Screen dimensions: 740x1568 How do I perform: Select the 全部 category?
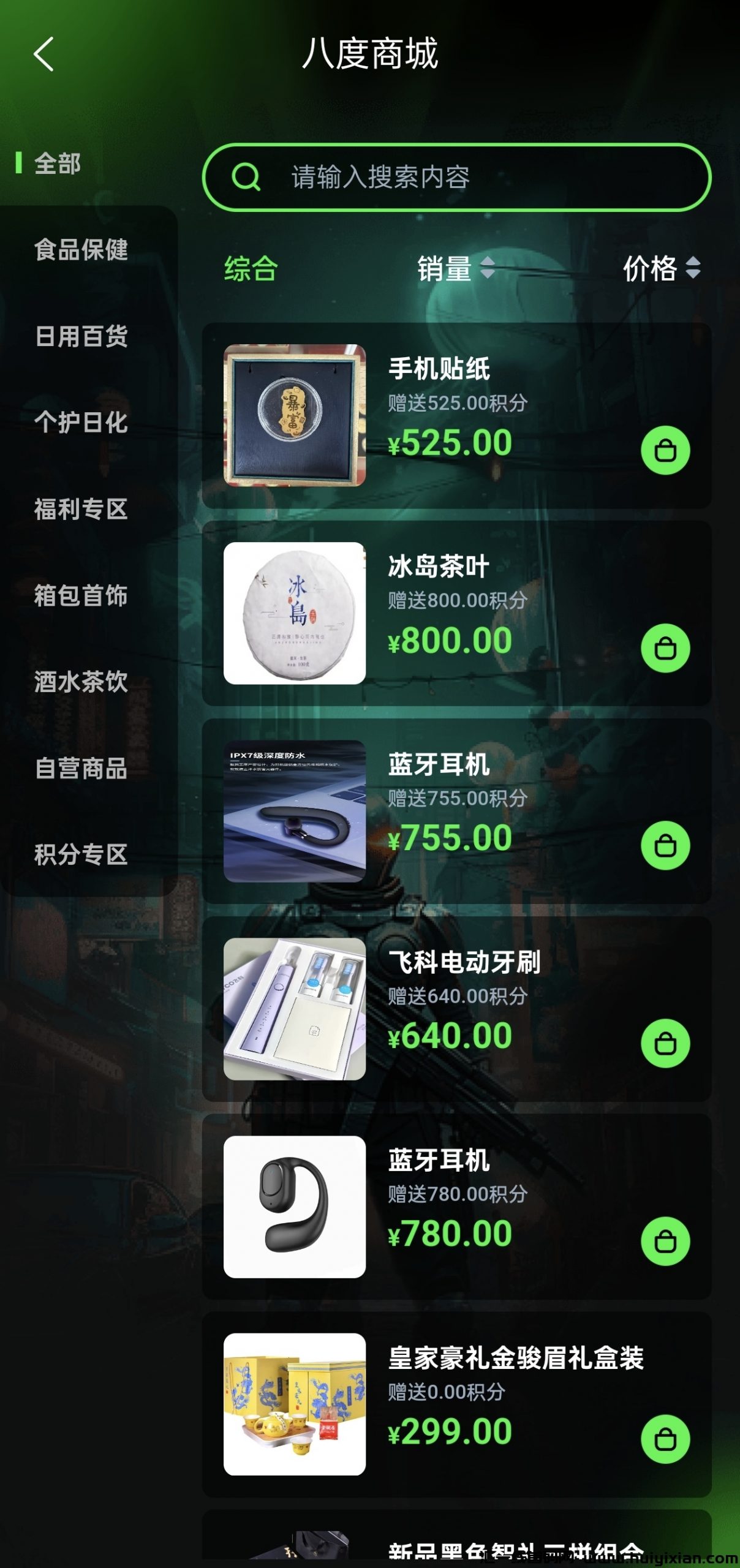(x=57, y=164)
